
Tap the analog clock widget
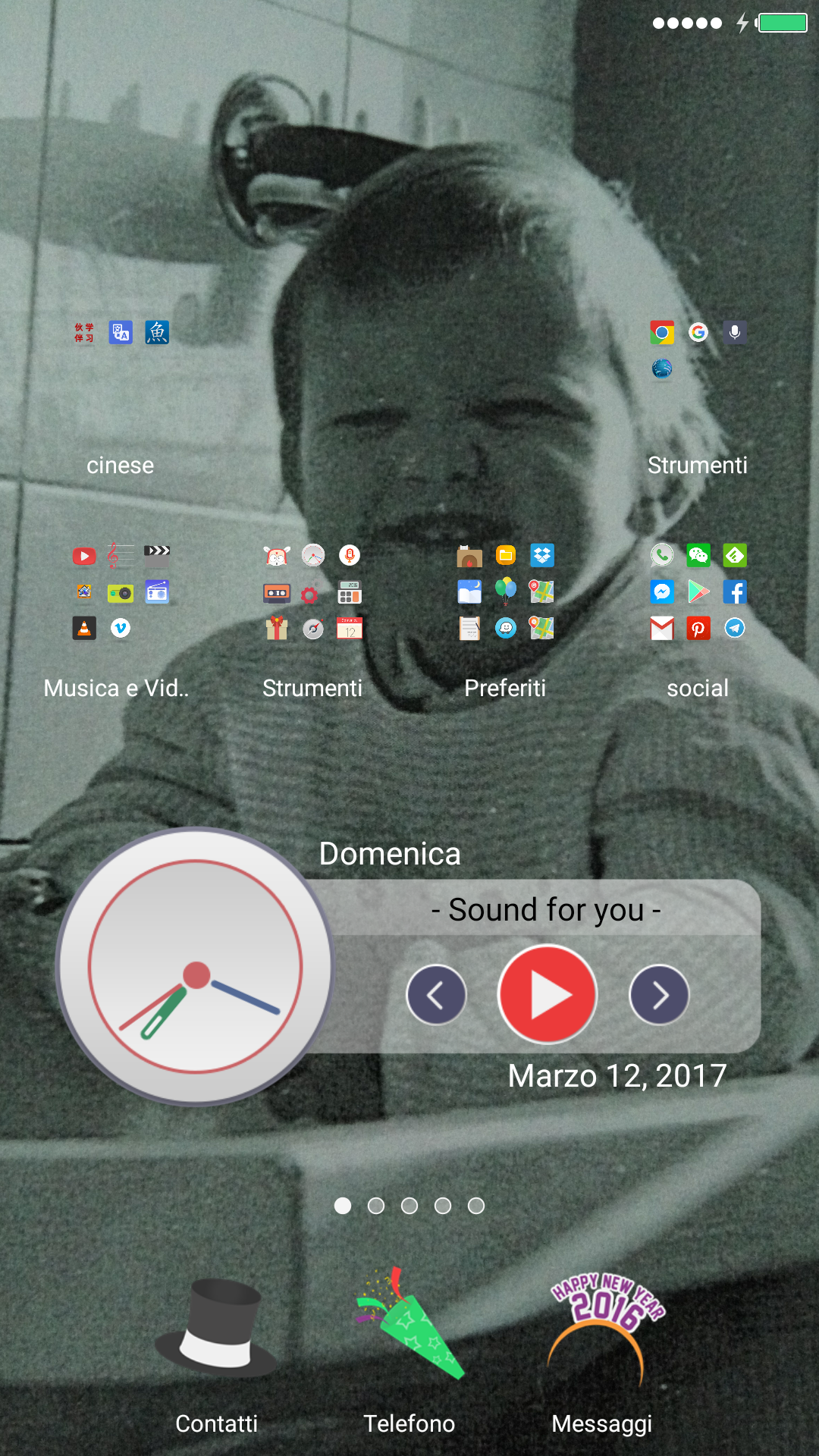(196, 967)
